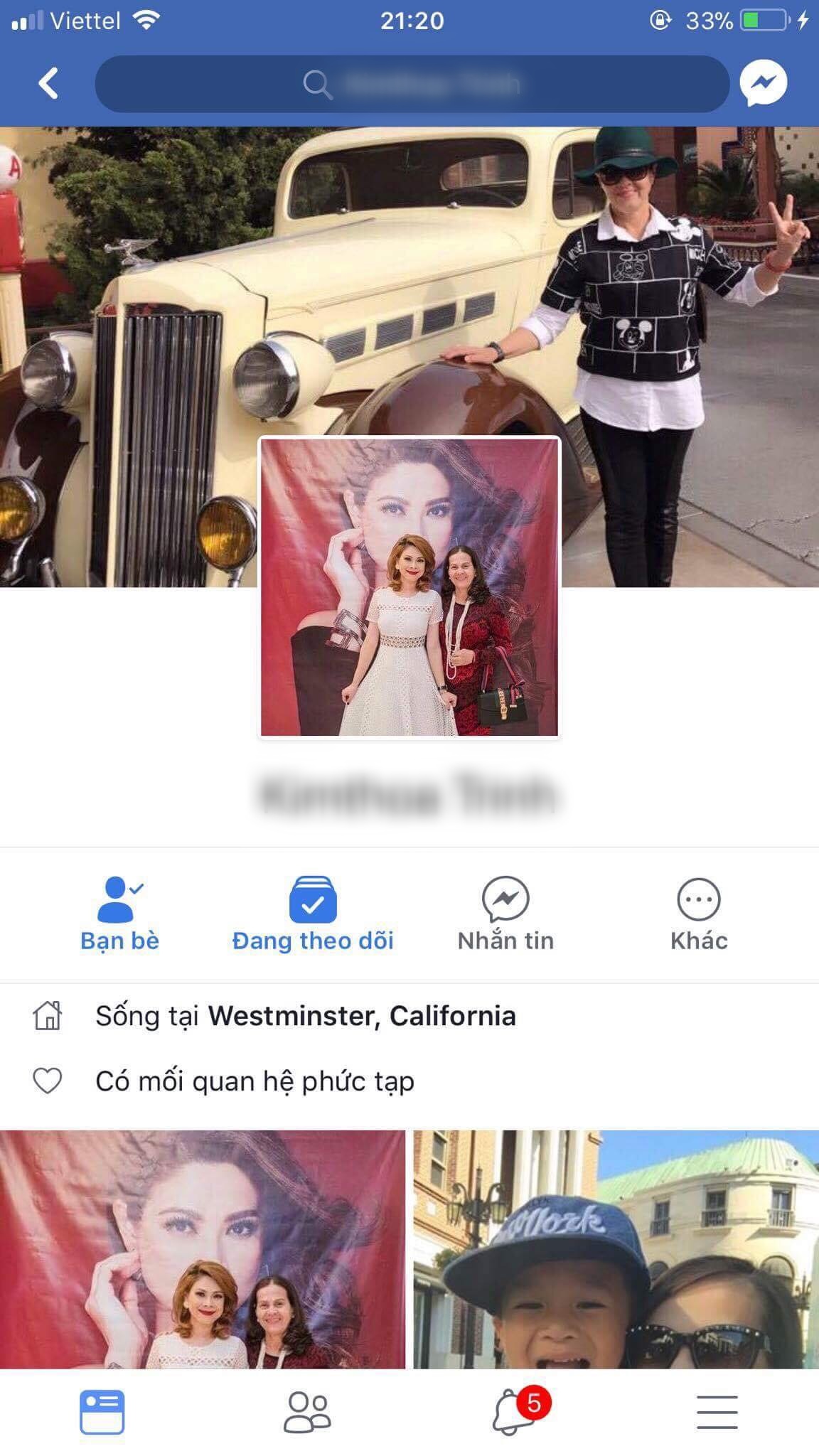Open the hamburger menu tab

click(717, 1412)
